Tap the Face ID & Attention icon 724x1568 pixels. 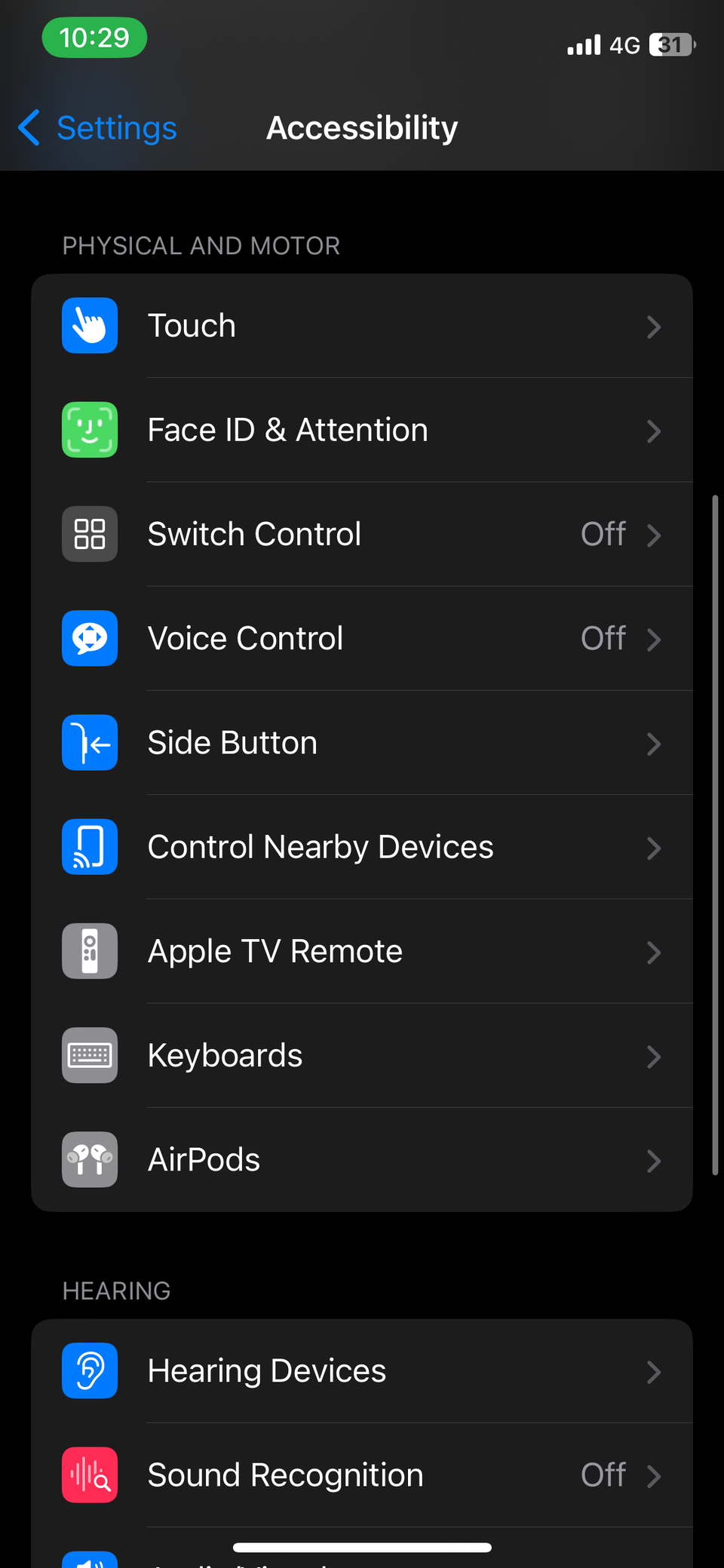tap(90, 429)
